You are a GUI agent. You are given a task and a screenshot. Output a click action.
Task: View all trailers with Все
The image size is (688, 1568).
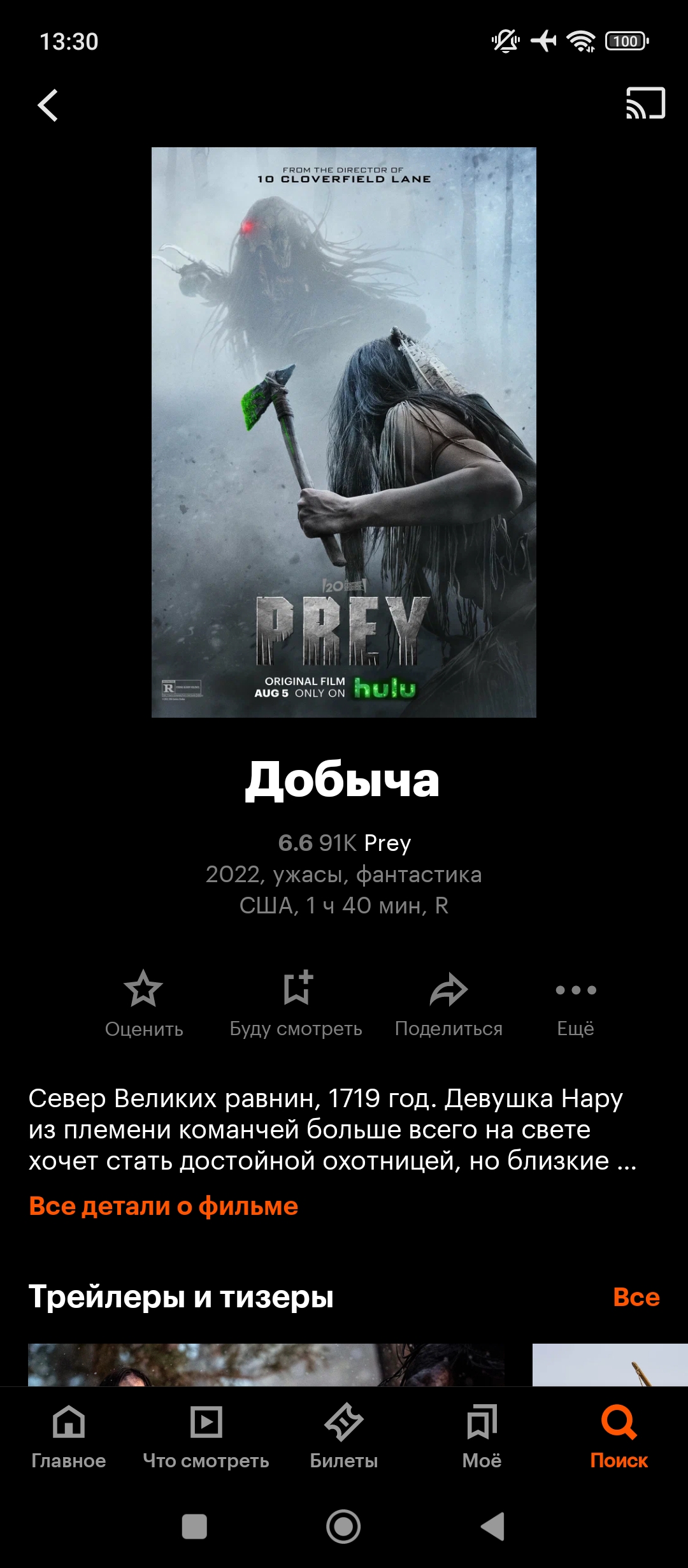pos(636,1297)
